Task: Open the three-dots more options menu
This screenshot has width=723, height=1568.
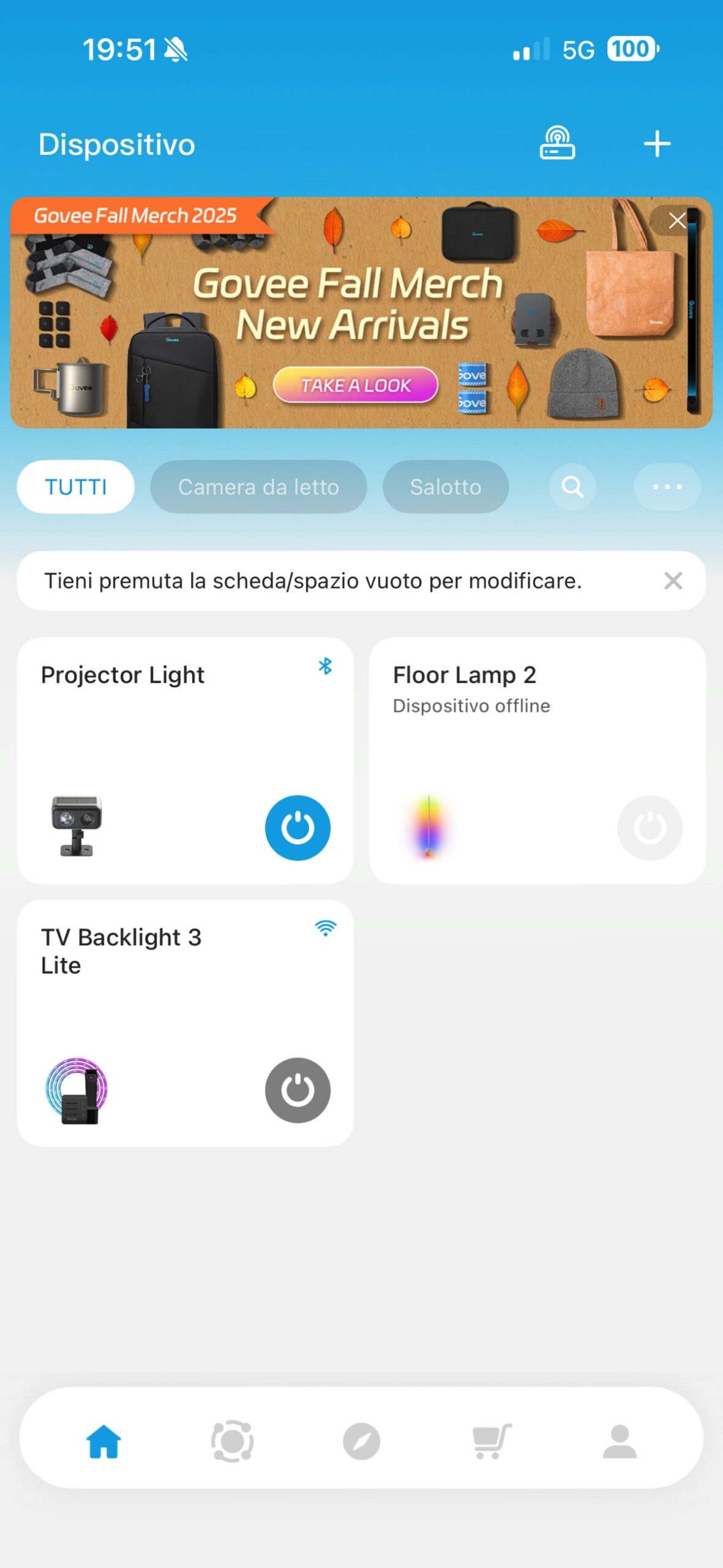Action: coord(667,487)
